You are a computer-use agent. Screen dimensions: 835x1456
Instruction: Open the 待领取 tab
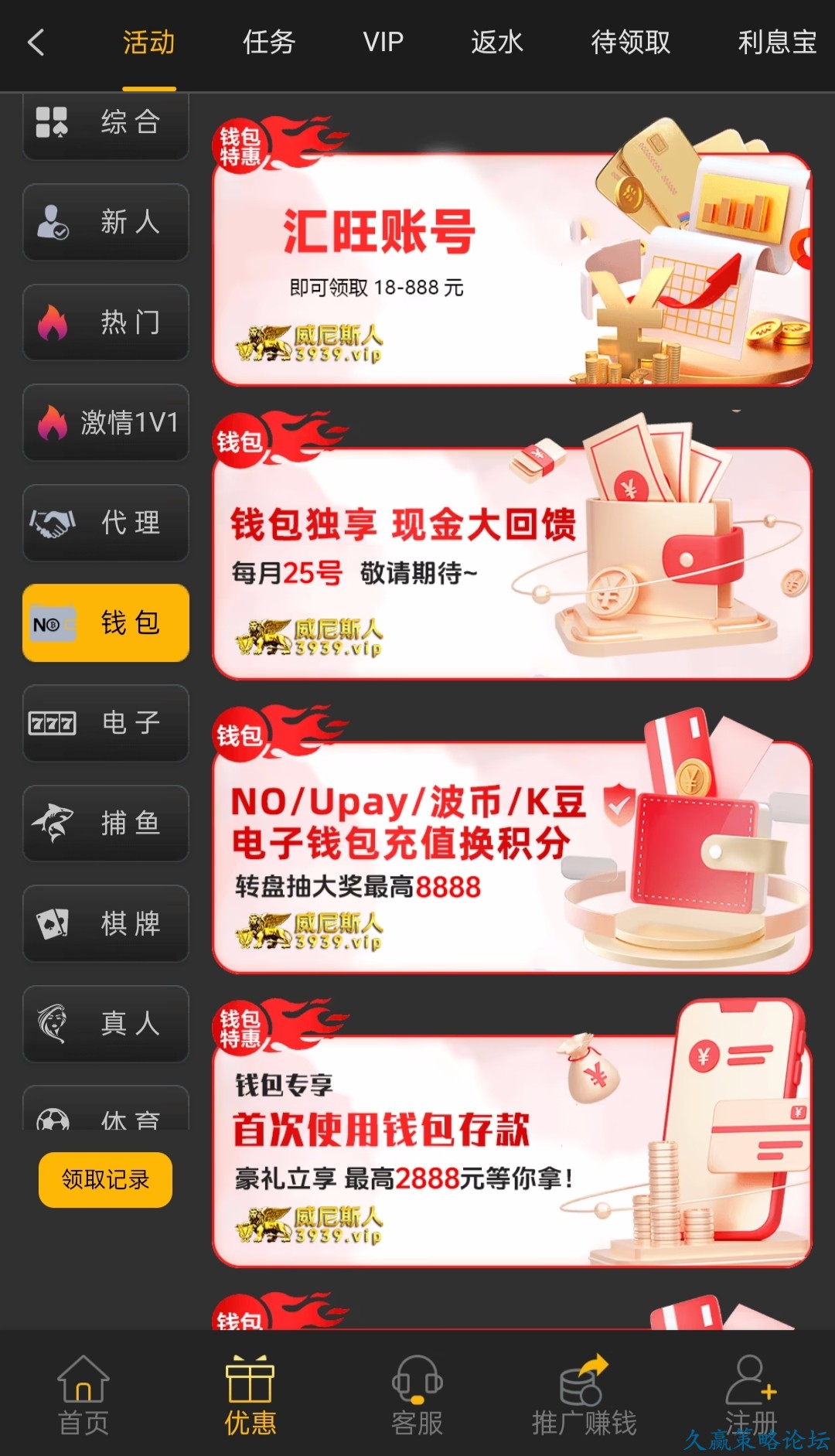[631, 43]
